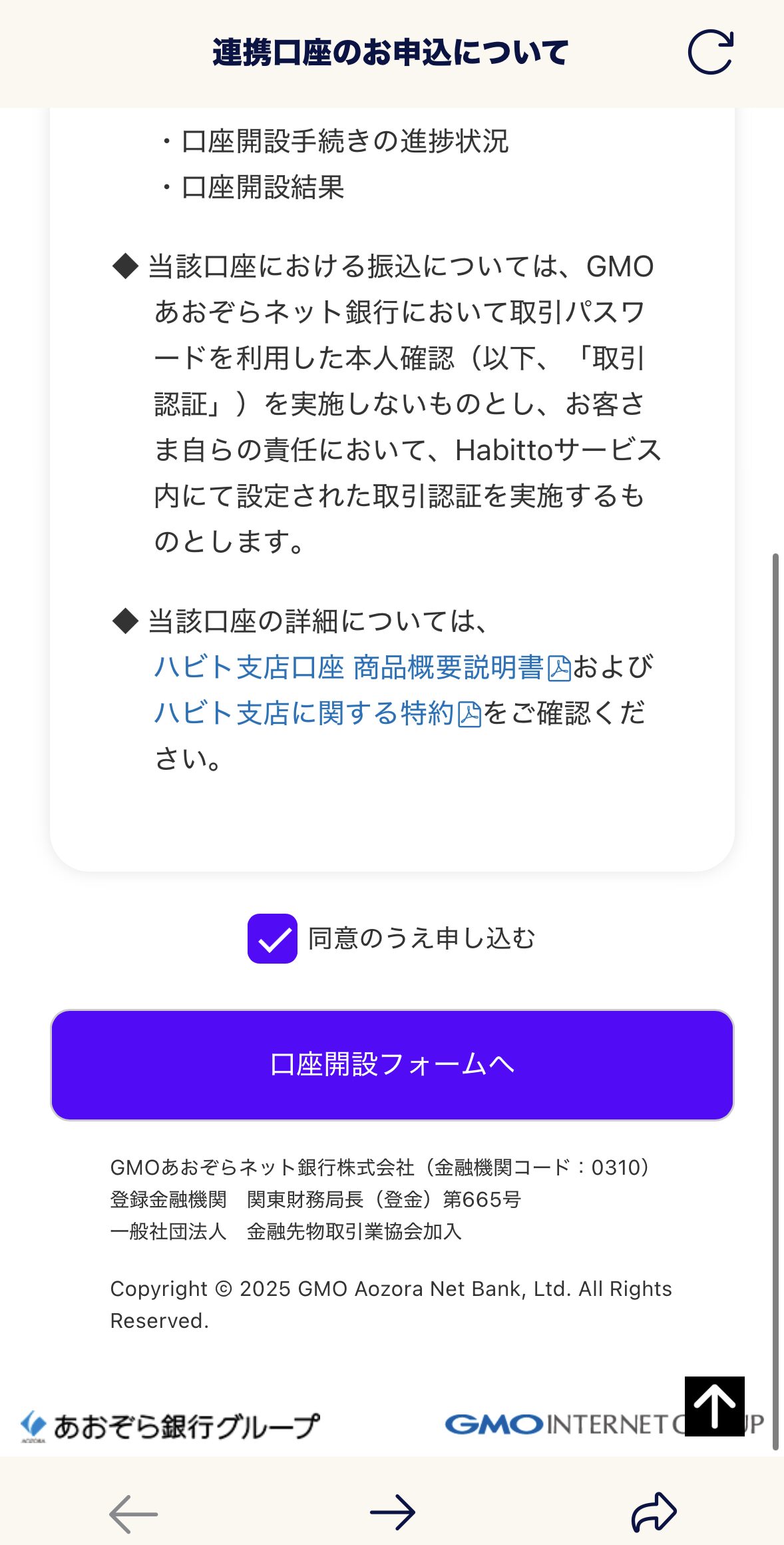Uncheck the 同意のうえ申し込む checkbox

click(272, 938)
